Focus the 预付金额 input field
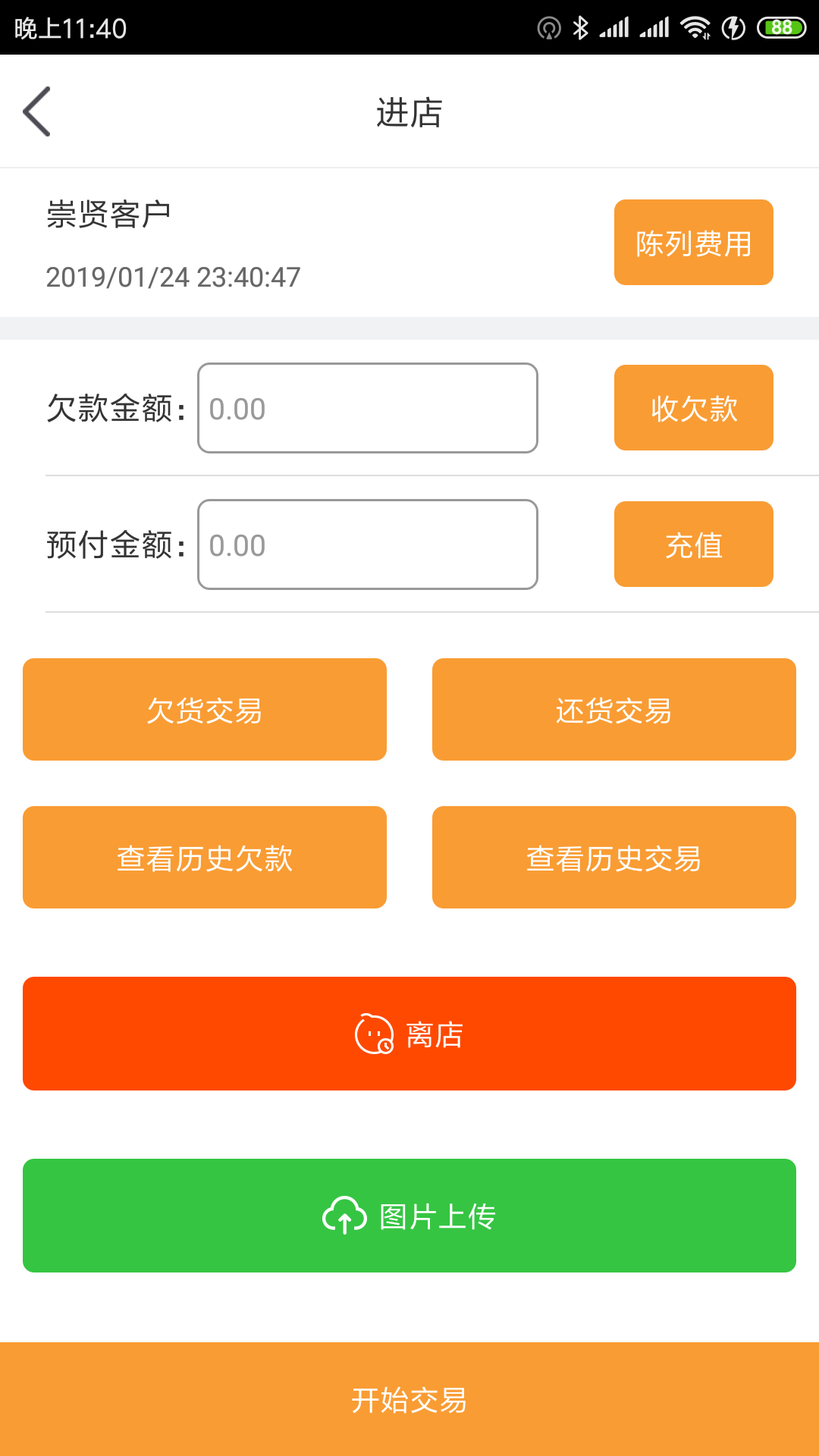819x1456 pixels. coord(368,544)
